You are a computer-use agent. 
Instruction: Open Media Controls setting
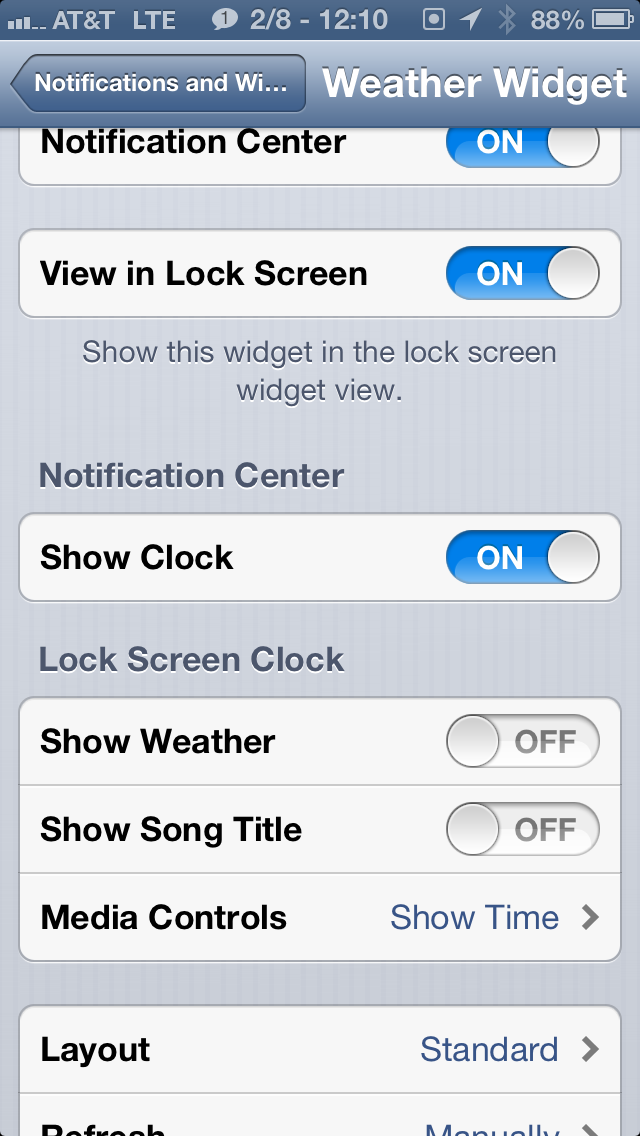coord(320,917)
